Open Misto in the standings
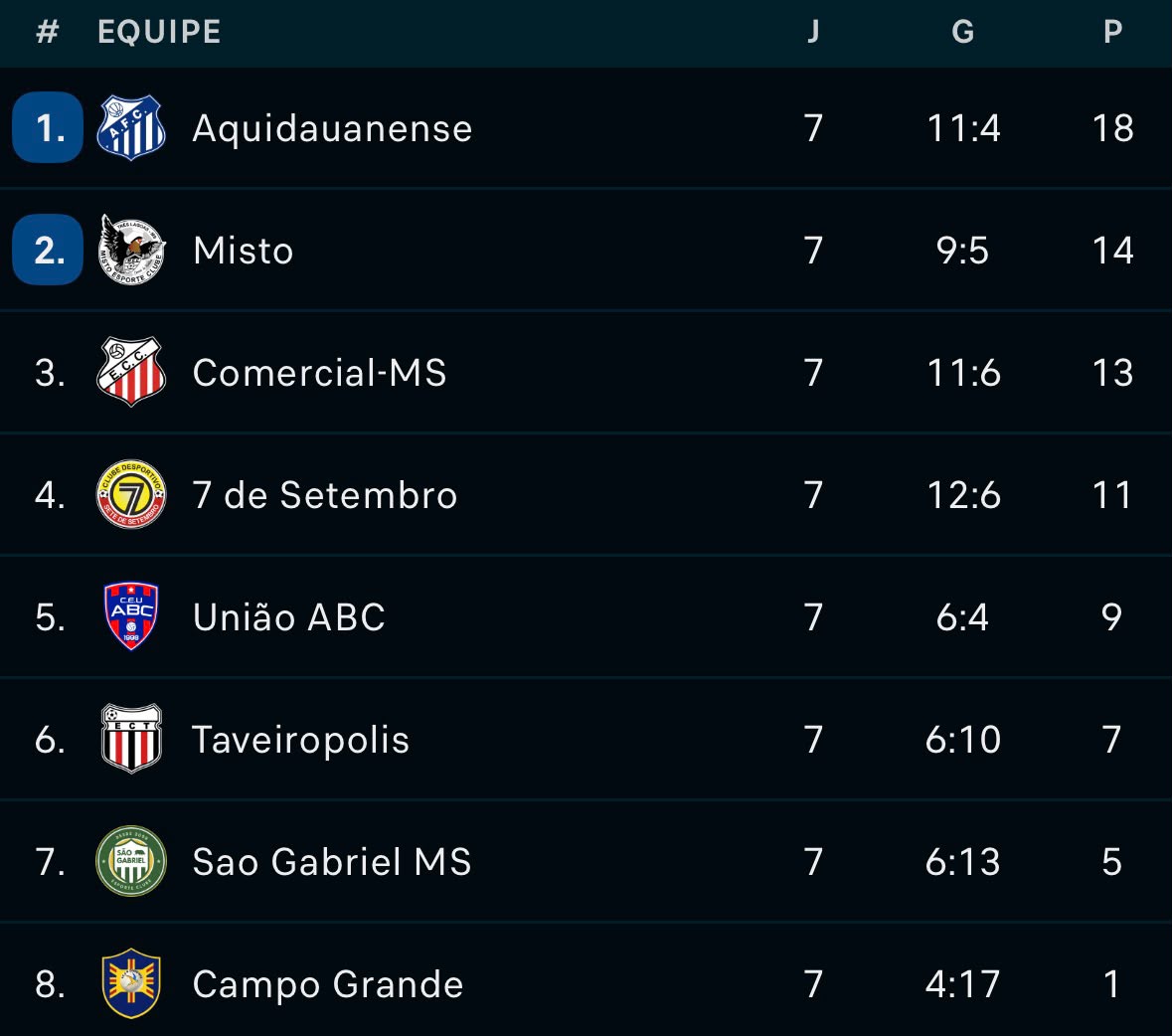 point(586,250)
